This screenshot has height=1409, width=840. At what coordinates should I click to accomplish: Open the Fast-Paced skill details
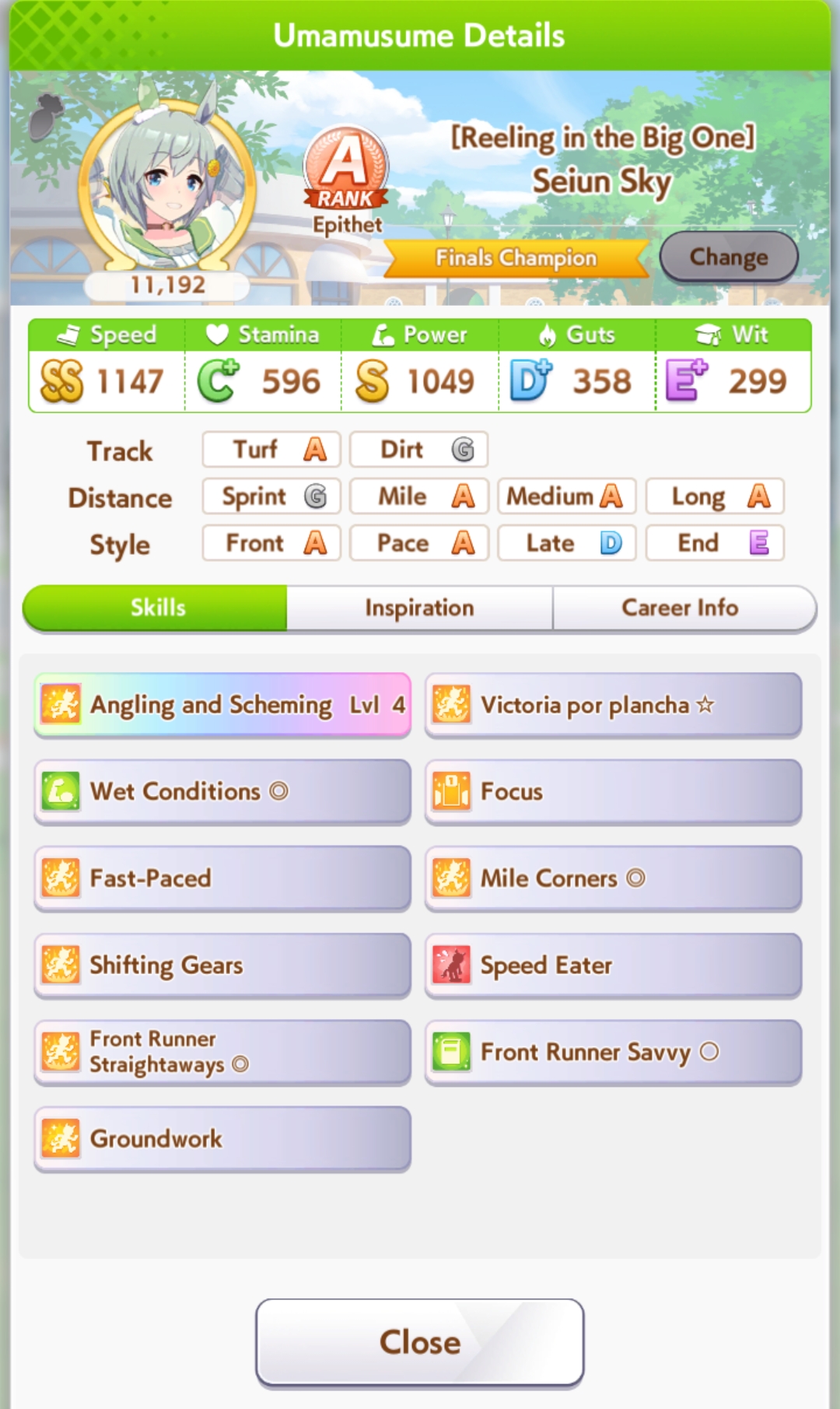tap(222, 878)
